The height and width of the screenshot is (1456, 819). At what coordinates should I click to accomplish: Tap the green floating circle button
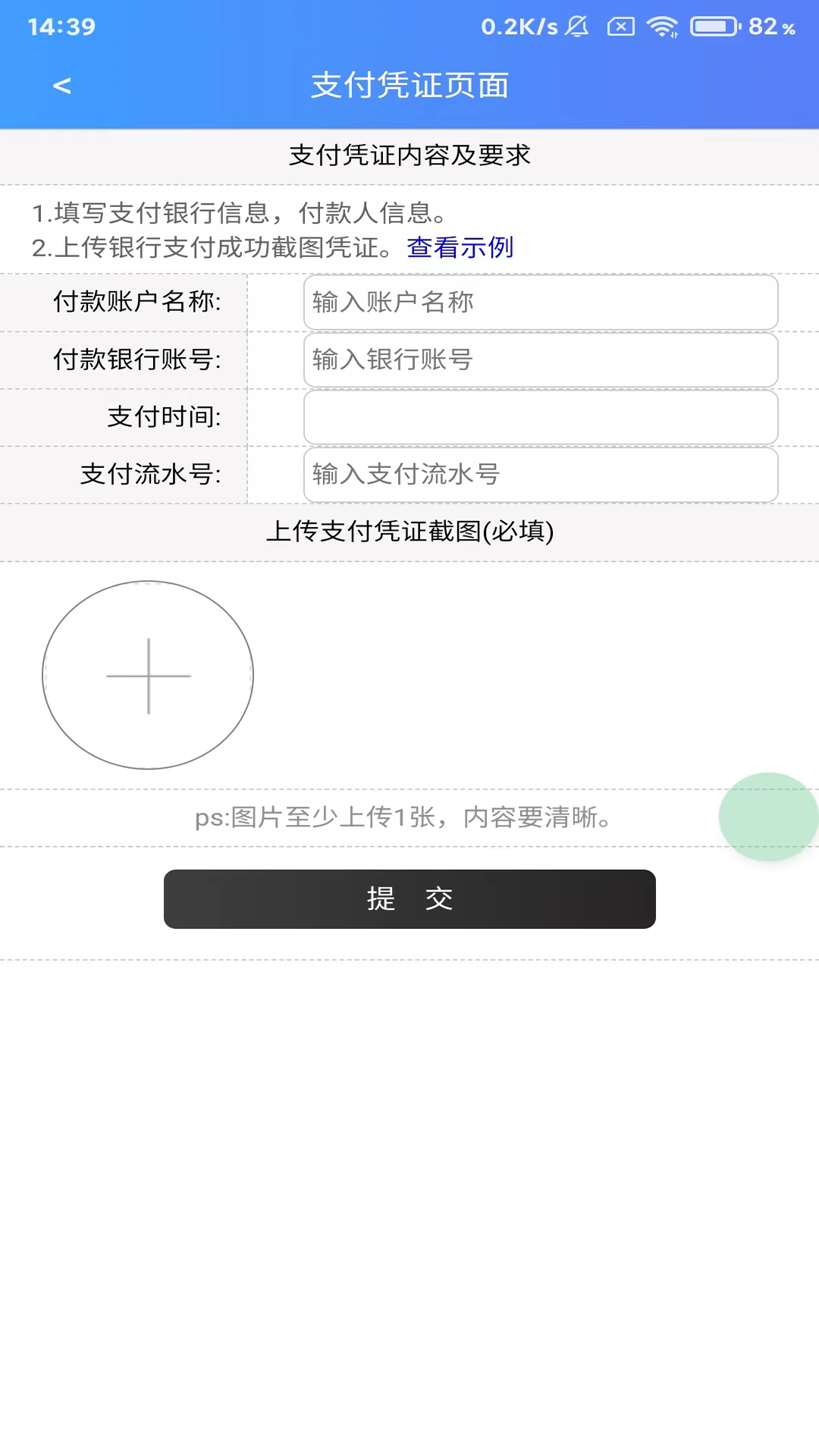point(767,817)
